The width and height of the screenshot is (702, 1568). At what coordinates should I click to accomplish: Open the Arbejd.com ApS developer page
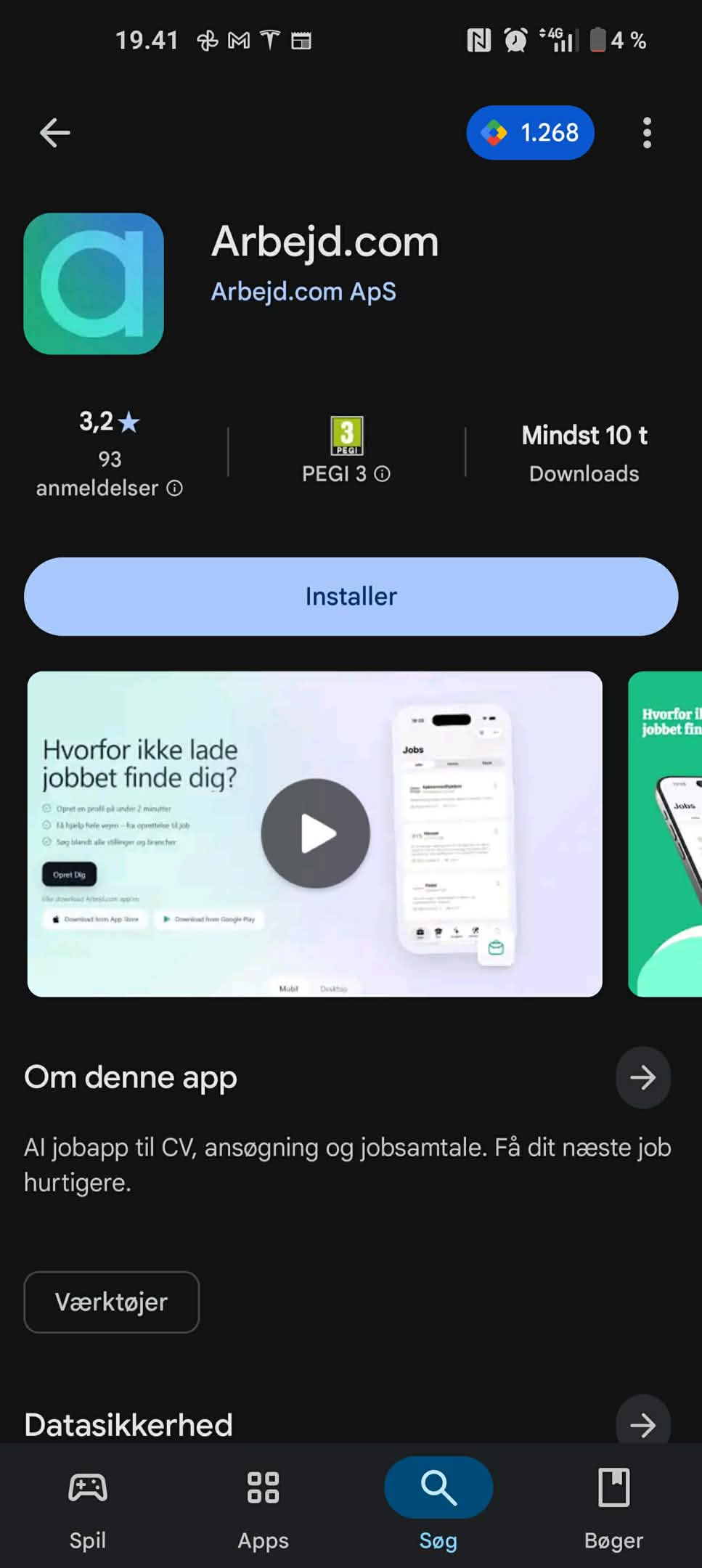(x=303, y=292)
